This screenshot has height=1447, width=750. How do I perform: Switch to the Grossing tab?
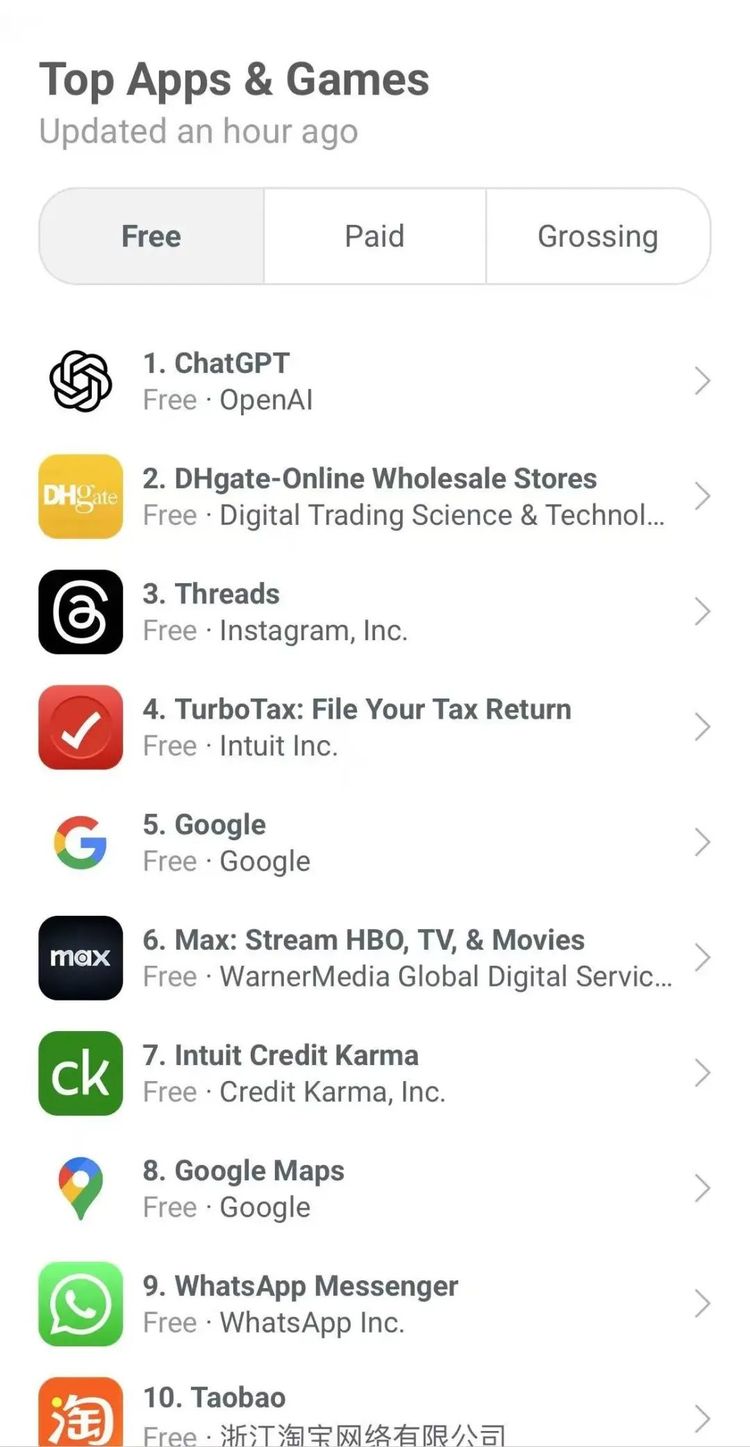point(598,236)
